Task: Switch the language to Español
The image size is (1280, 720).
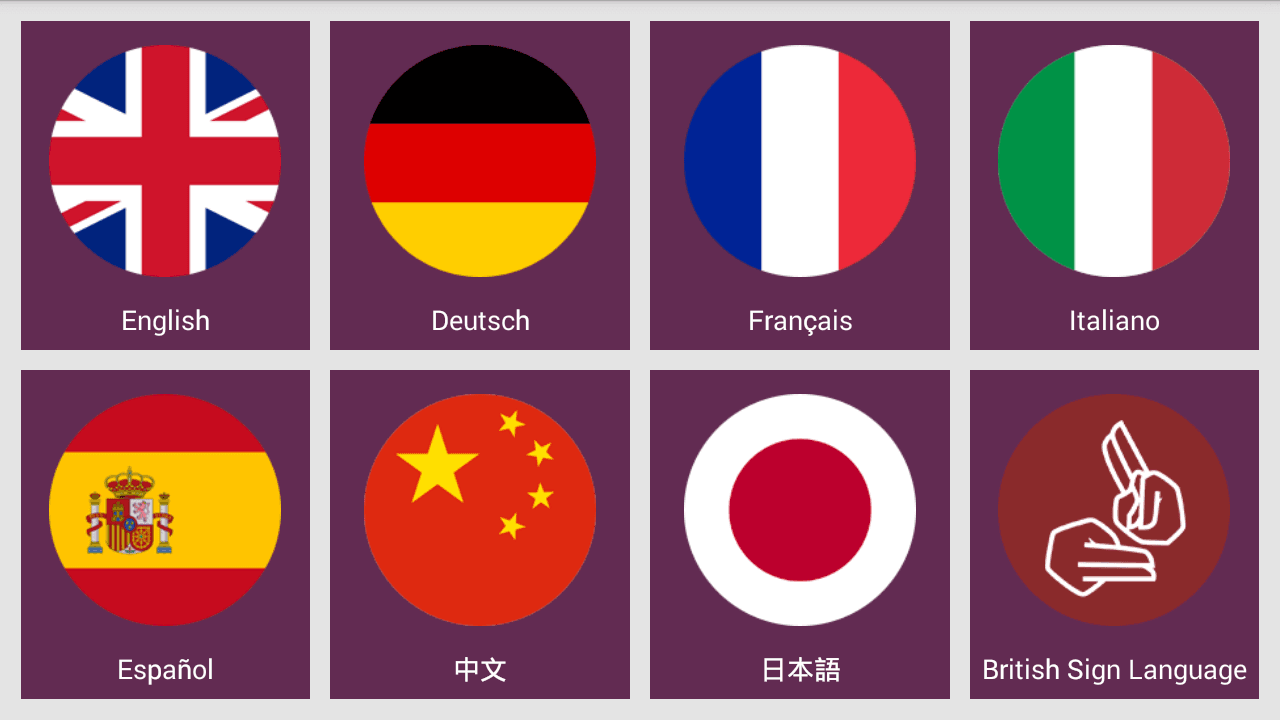Action: 165,534
